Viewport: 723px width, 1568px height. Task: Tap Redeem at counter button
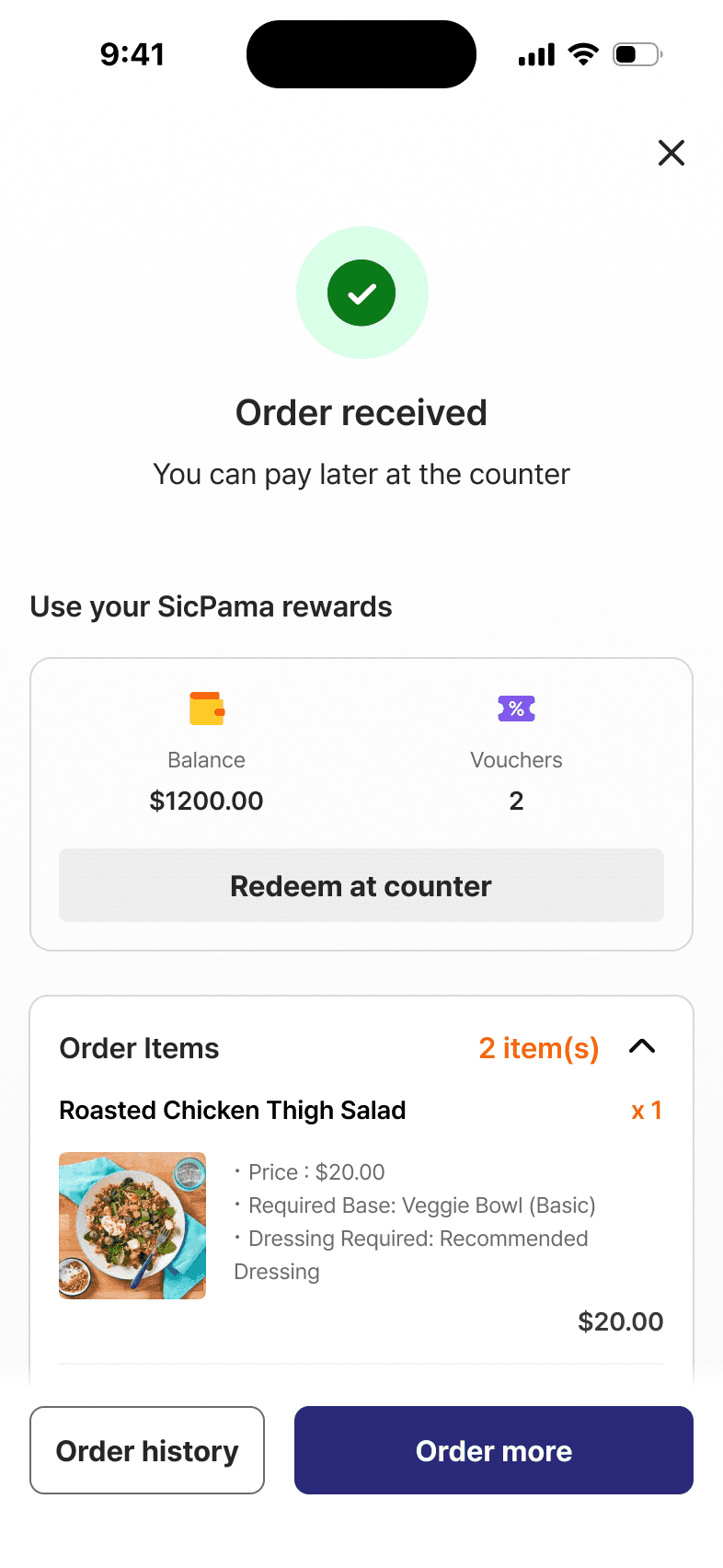[361, 885]
